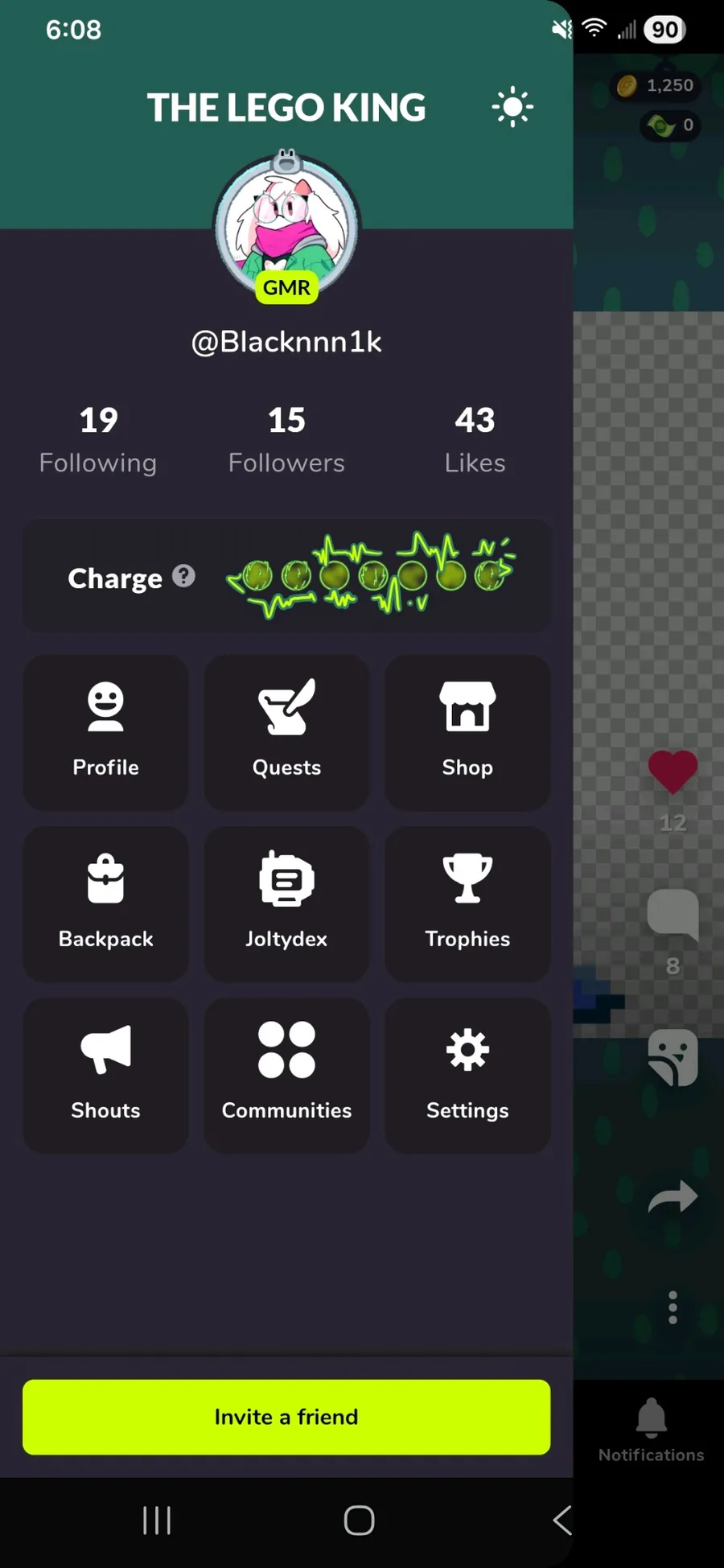Share the post with the arrow
Viewport: 724px width, 1568px height.
tap(673, 1197)
